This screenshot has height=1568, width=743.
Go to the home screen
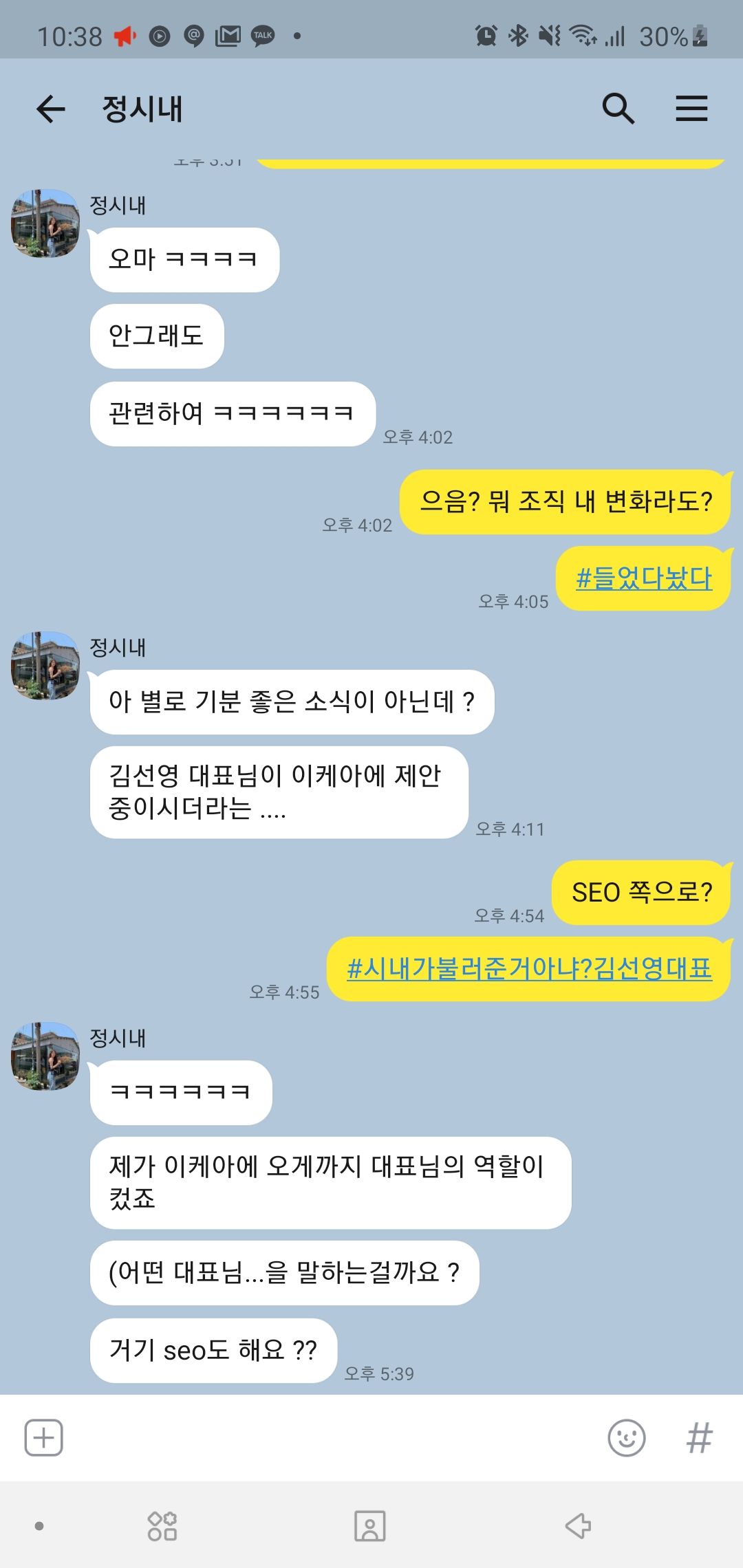pos(370,1525)
